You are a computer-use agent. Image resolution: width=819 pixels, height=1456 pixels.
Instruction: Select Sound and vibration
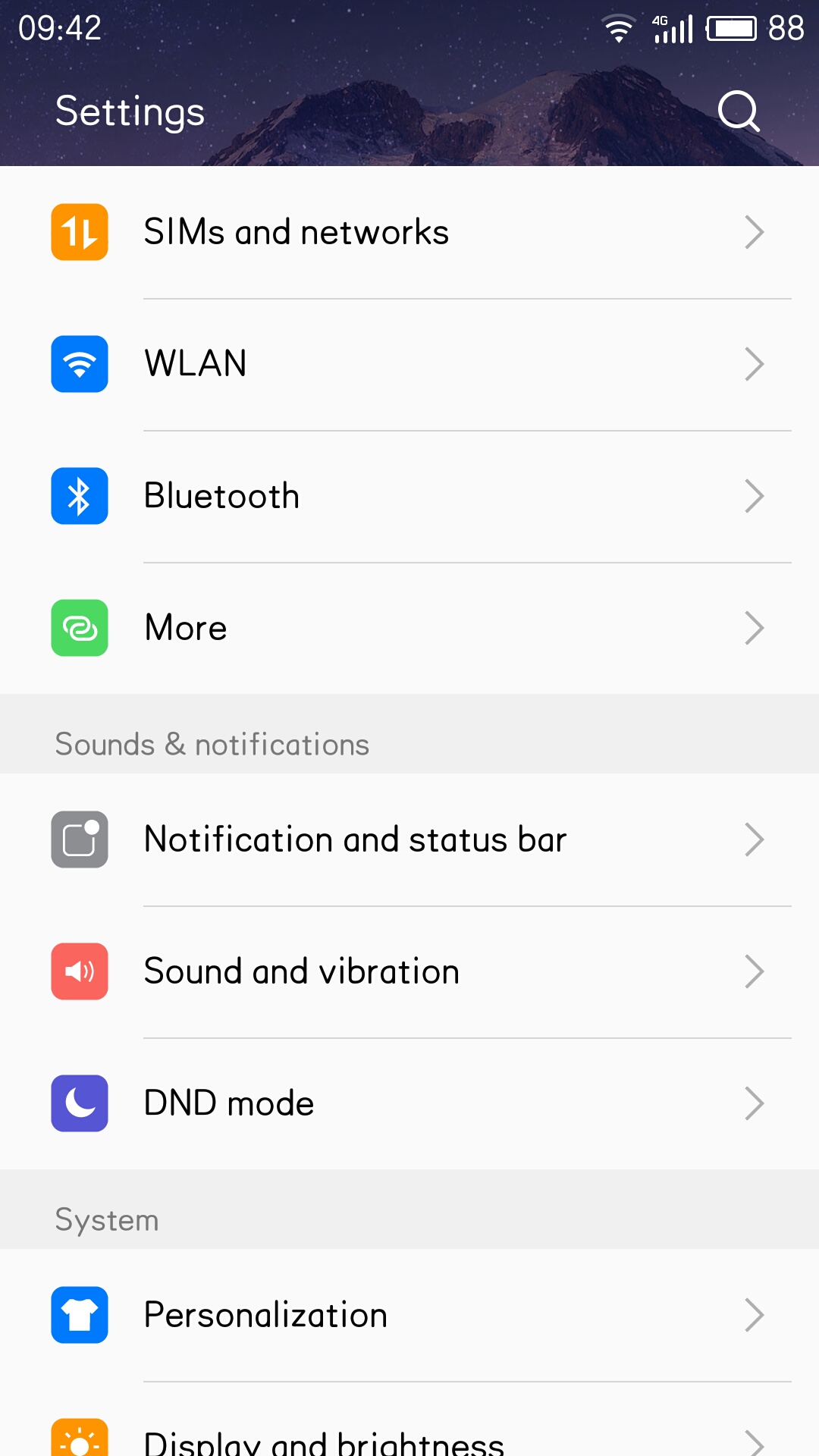pos(409,971)
